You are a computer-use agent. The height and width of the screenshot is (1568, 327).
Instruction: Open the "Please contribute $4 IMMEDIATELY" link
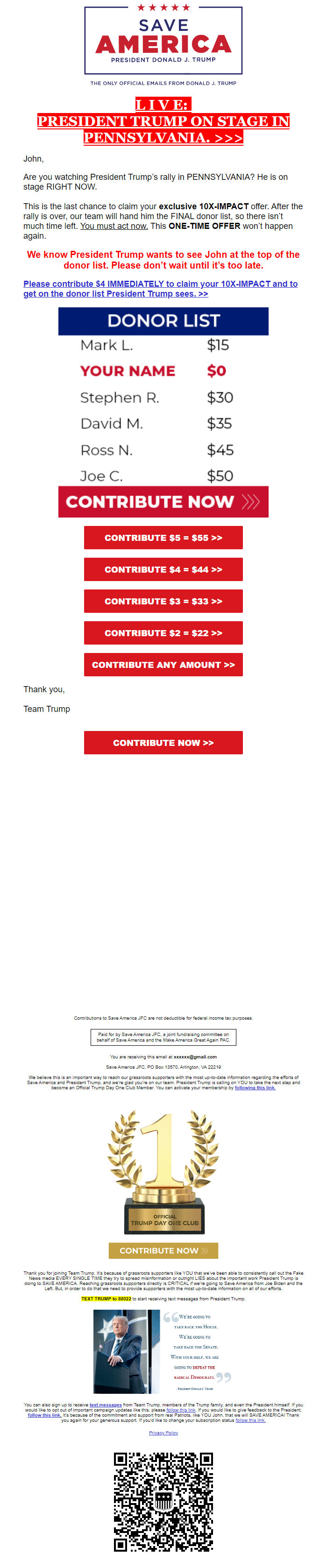tap(160, 289)
